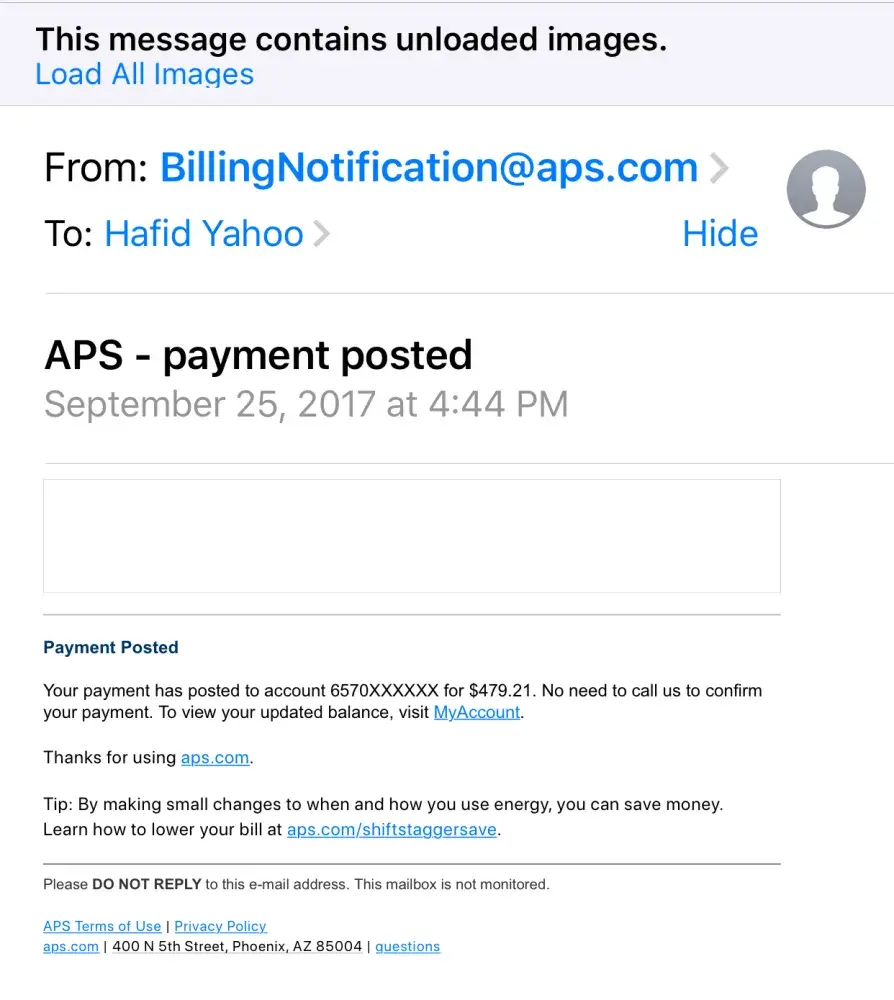Image resolution: width=894 pixels, height=1000 pixels.
Task: Hide the email header details
Action: click(x=719, y=234)
